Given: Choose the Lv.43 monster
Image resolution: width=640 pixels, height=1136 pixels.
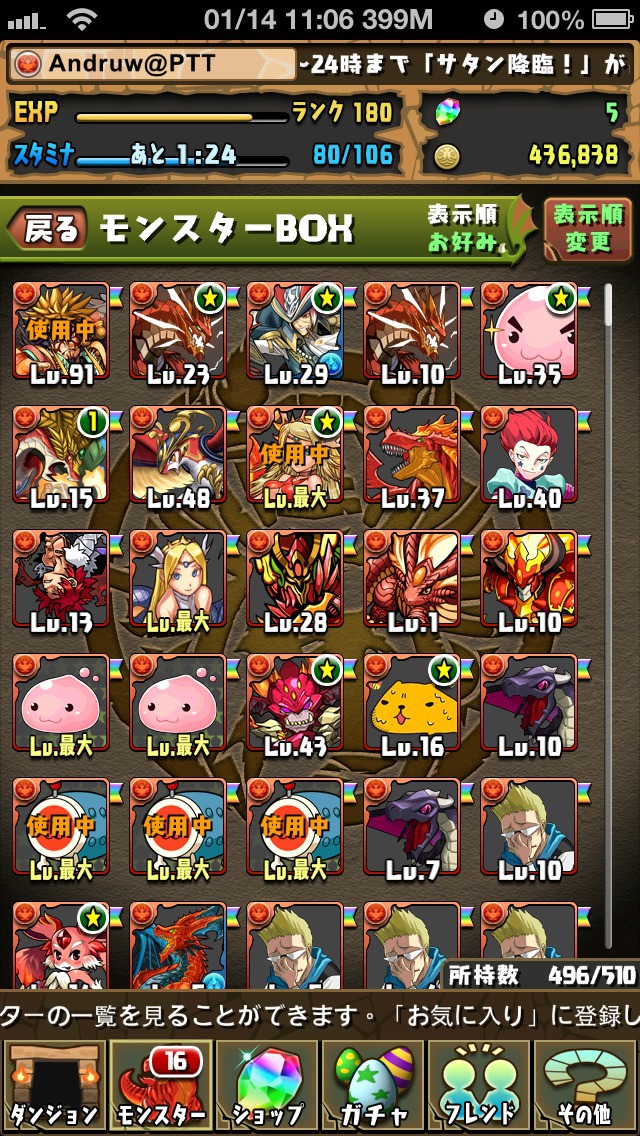Looking at the screenshot, I should coord(295,704).
